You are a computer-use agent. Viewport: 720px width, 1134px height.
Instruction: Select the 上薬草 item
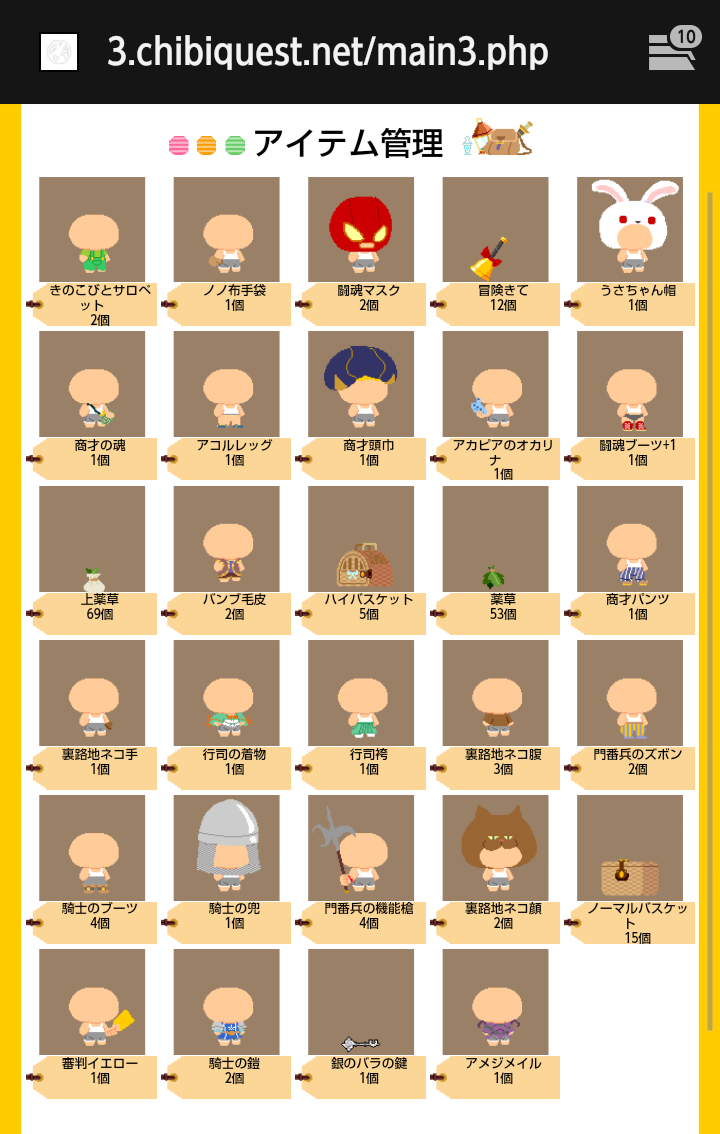click(92, 539)
